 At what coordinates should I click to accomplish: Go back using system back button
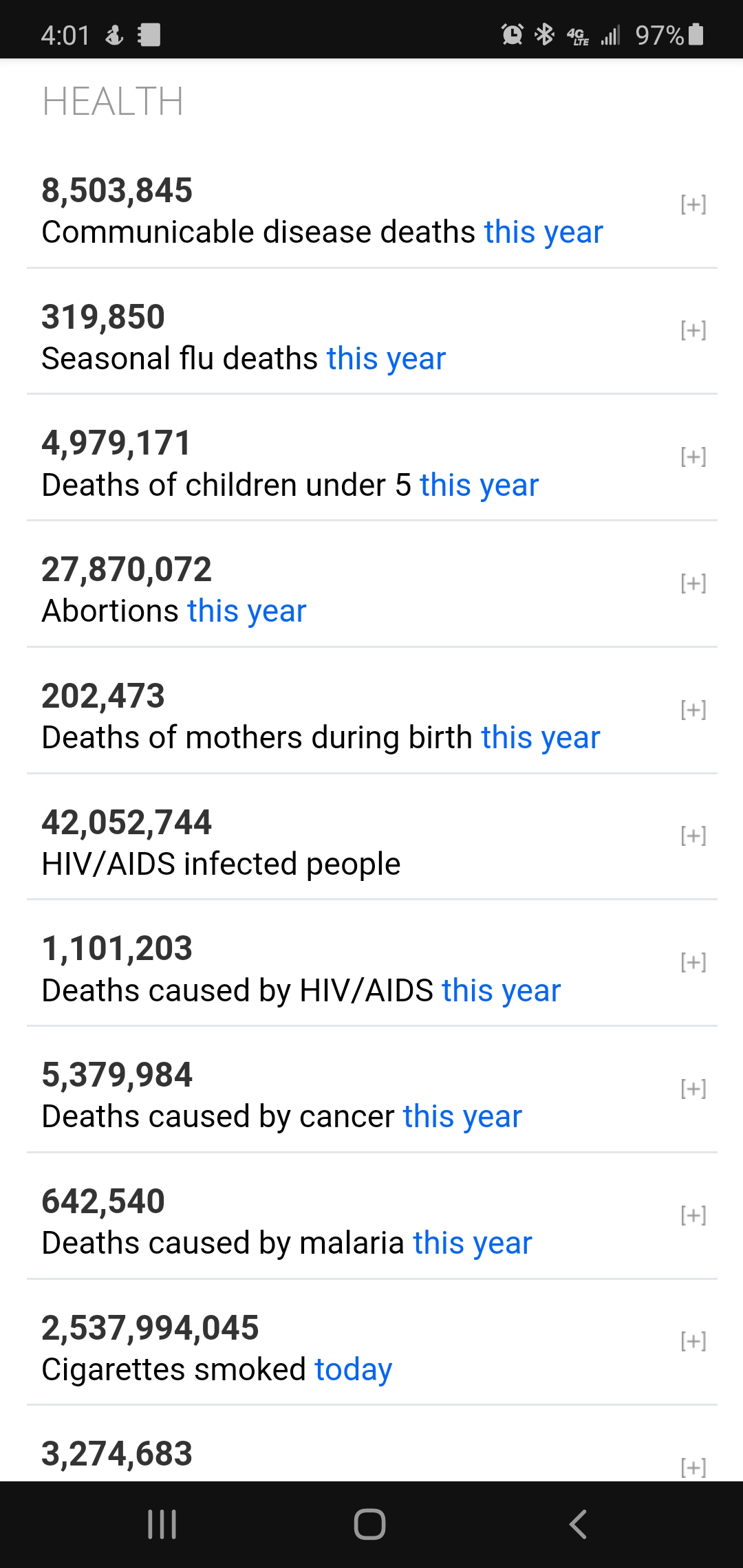[x=578, y=1524]
